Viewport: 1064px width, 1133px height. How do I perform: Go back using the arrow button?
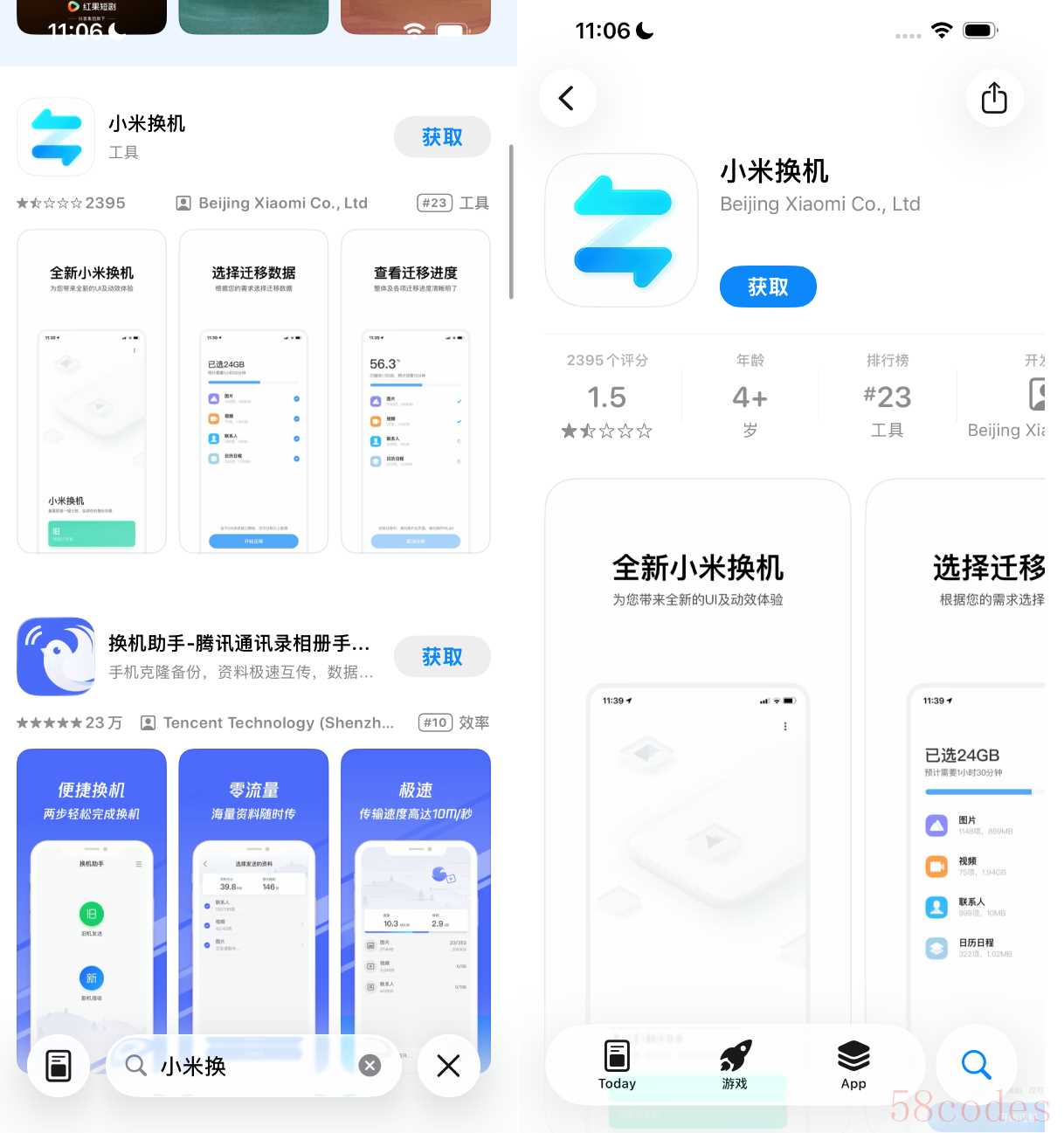[x=567, y=98]
